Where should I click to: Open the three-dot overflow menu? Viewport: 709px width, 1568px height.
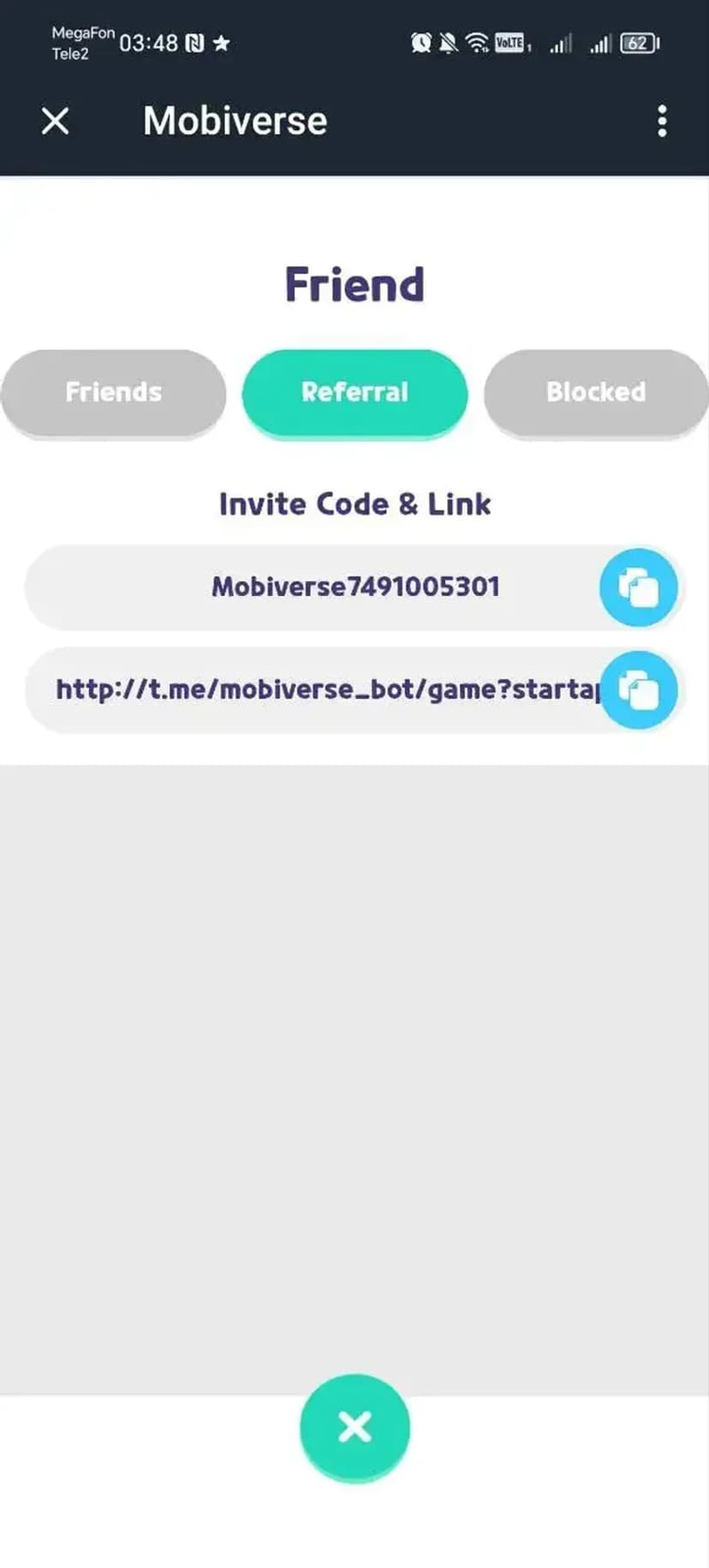pyautogui.click(x=661, y=121)
